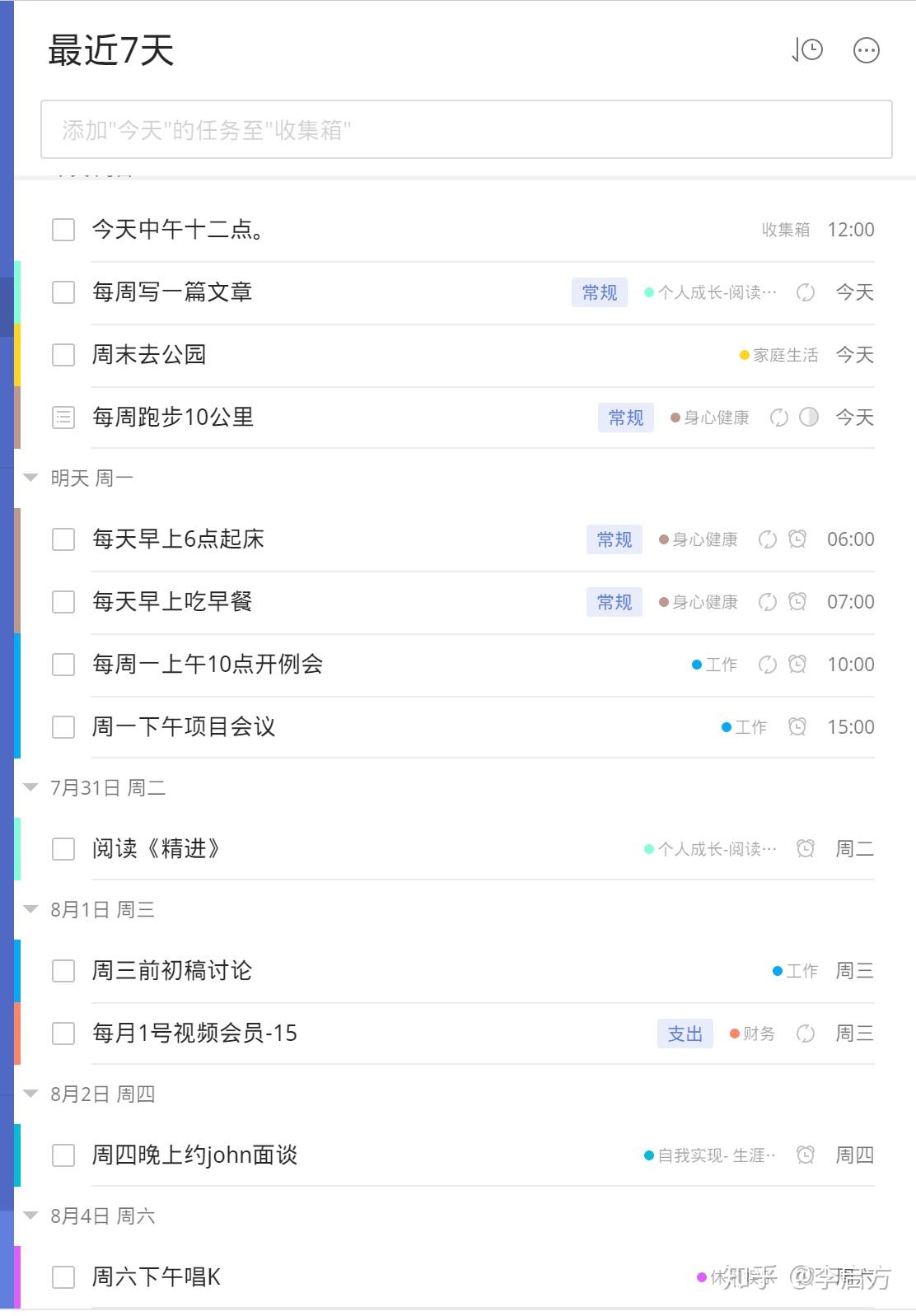Image resolution: width=916 pixels, height=1316 pixels.
Task: Open the more options menu
Action: click(866, 50)
